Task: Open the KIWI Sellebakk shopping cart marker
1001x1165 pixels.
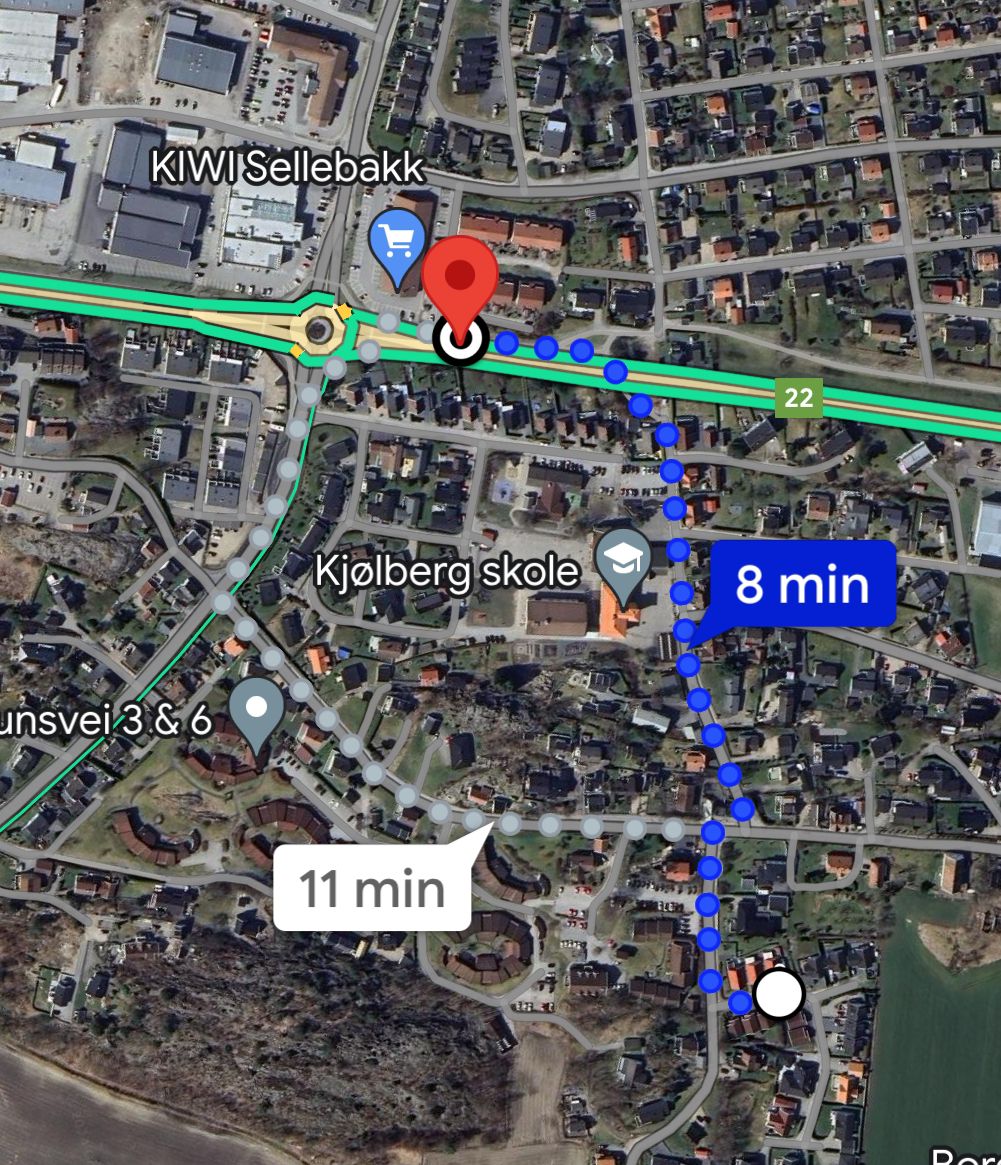Action: (396, 242)
